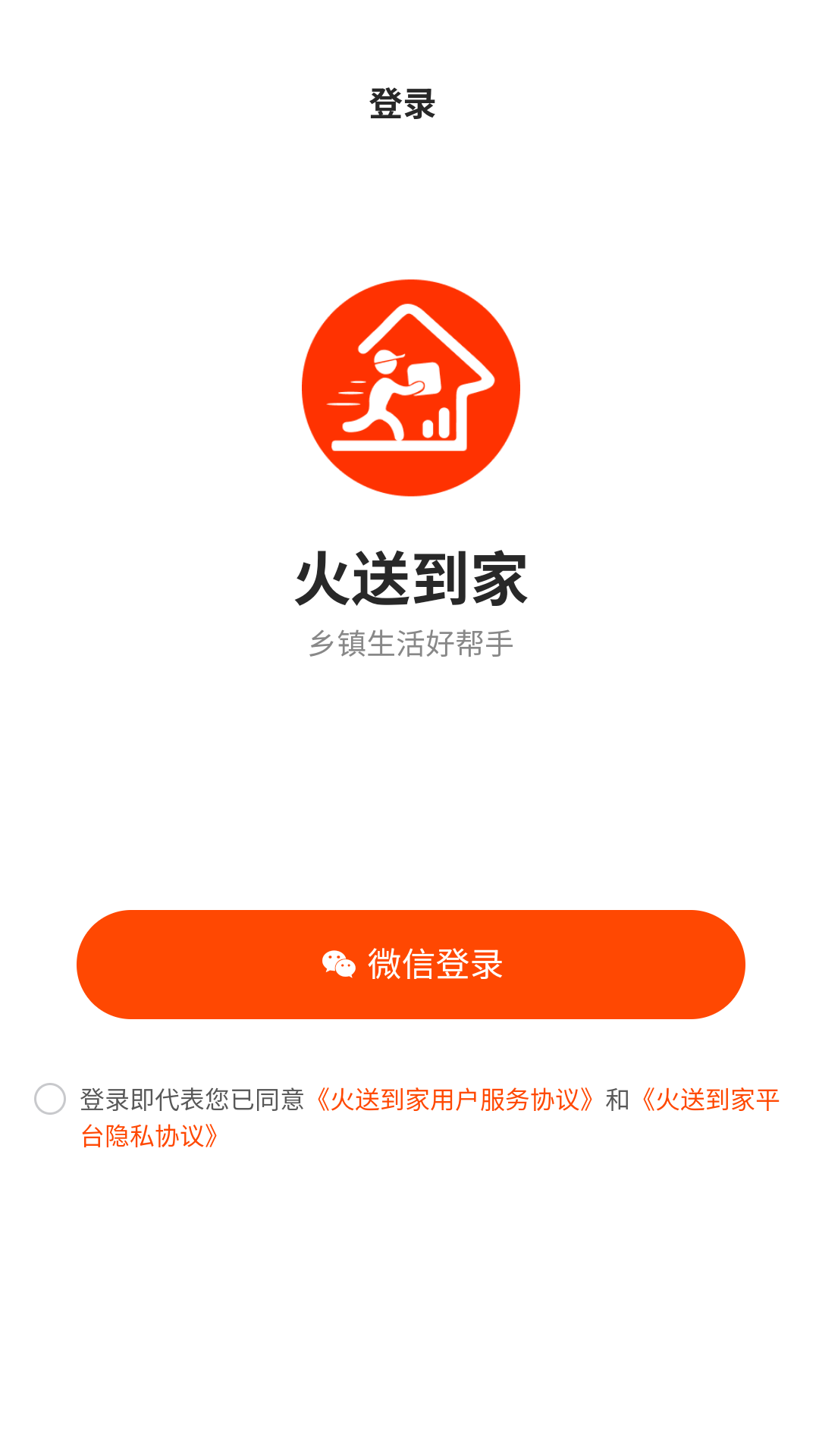Open the 火送到家用户服务协议 link

pyautogui.click(x=455, y=1100)
